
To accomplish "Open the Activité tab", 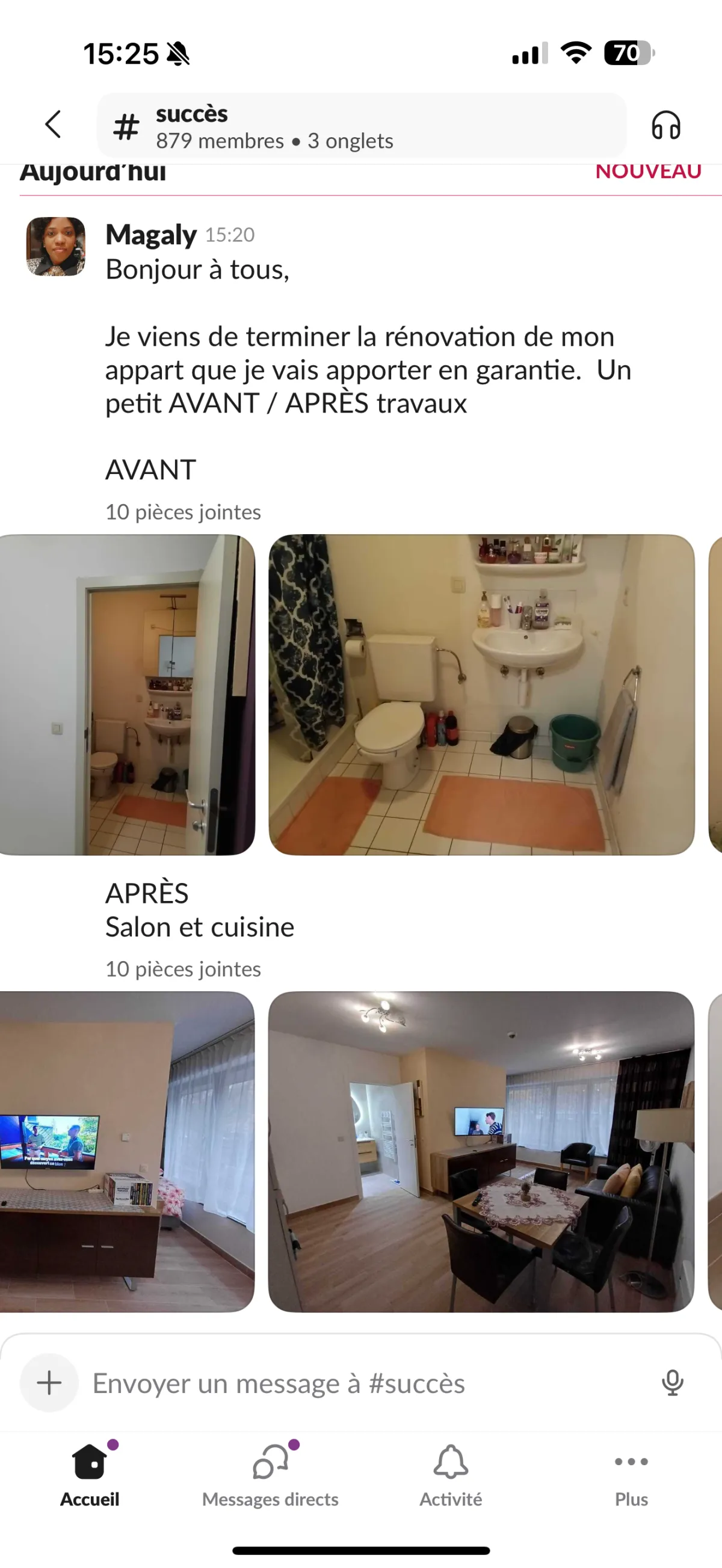I will (x=451, y=1473).
